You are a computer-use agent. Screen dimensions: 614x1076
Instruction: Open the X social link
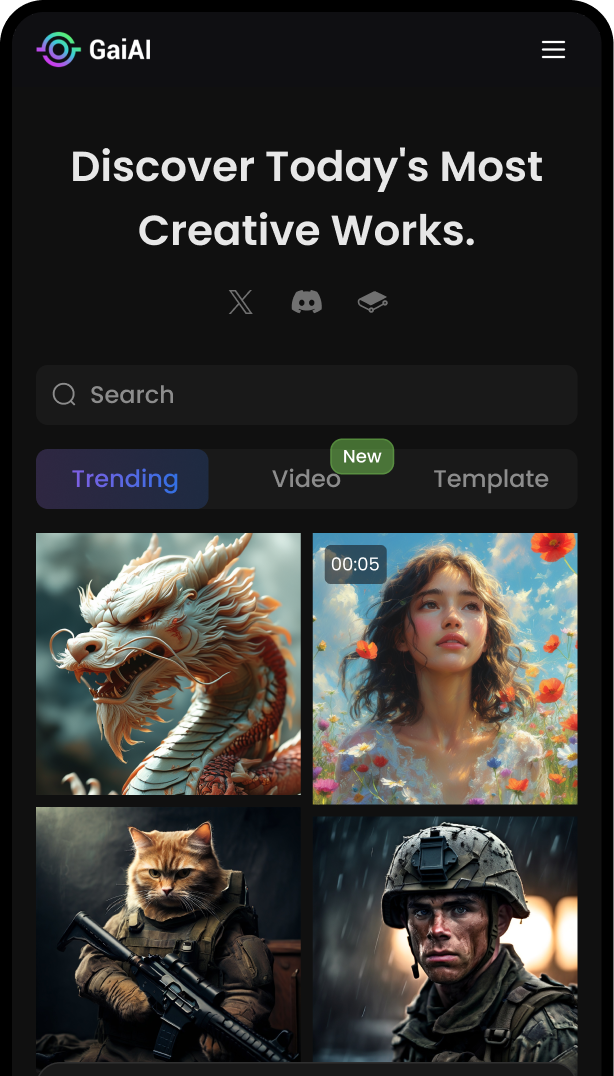(241, 302)
